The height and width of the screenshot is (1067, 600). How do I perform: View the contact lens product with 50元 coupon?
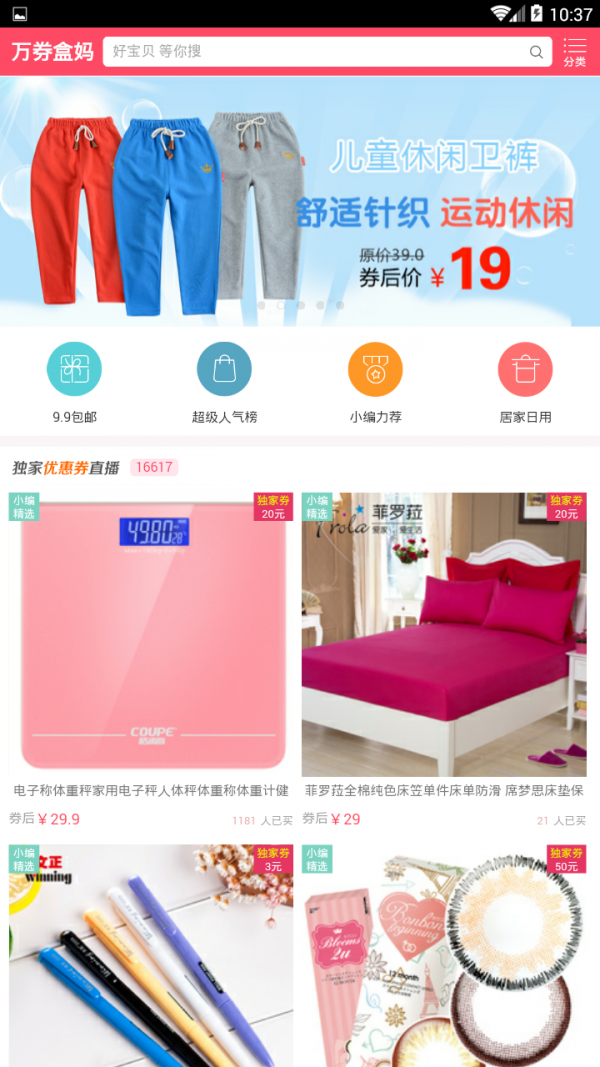tap(444, 955)
